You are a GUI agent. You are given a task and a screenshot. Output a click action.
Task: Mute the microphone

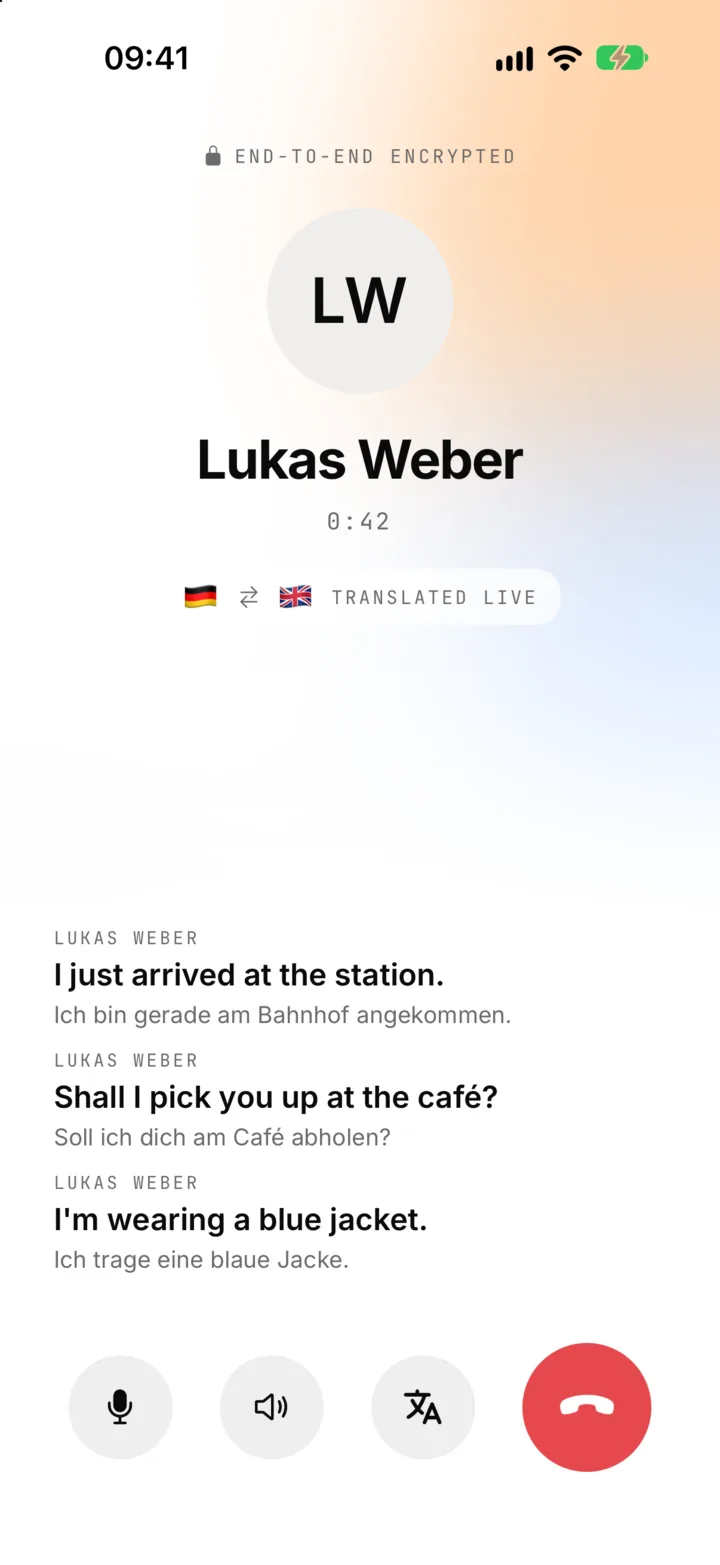pos(120,1407)
